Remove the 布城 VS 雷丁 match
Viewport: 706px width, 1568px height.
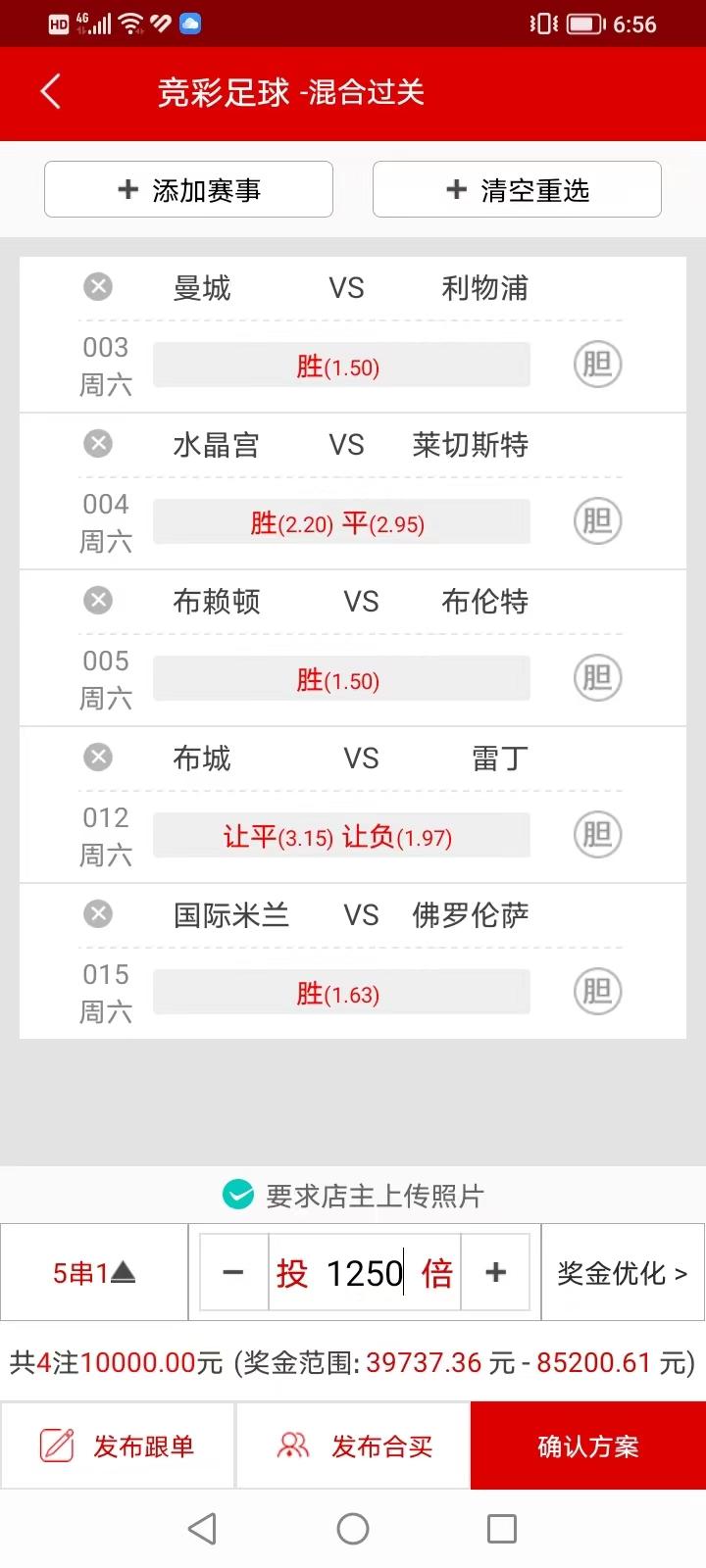pyautogui.click(x=98, y=758)
